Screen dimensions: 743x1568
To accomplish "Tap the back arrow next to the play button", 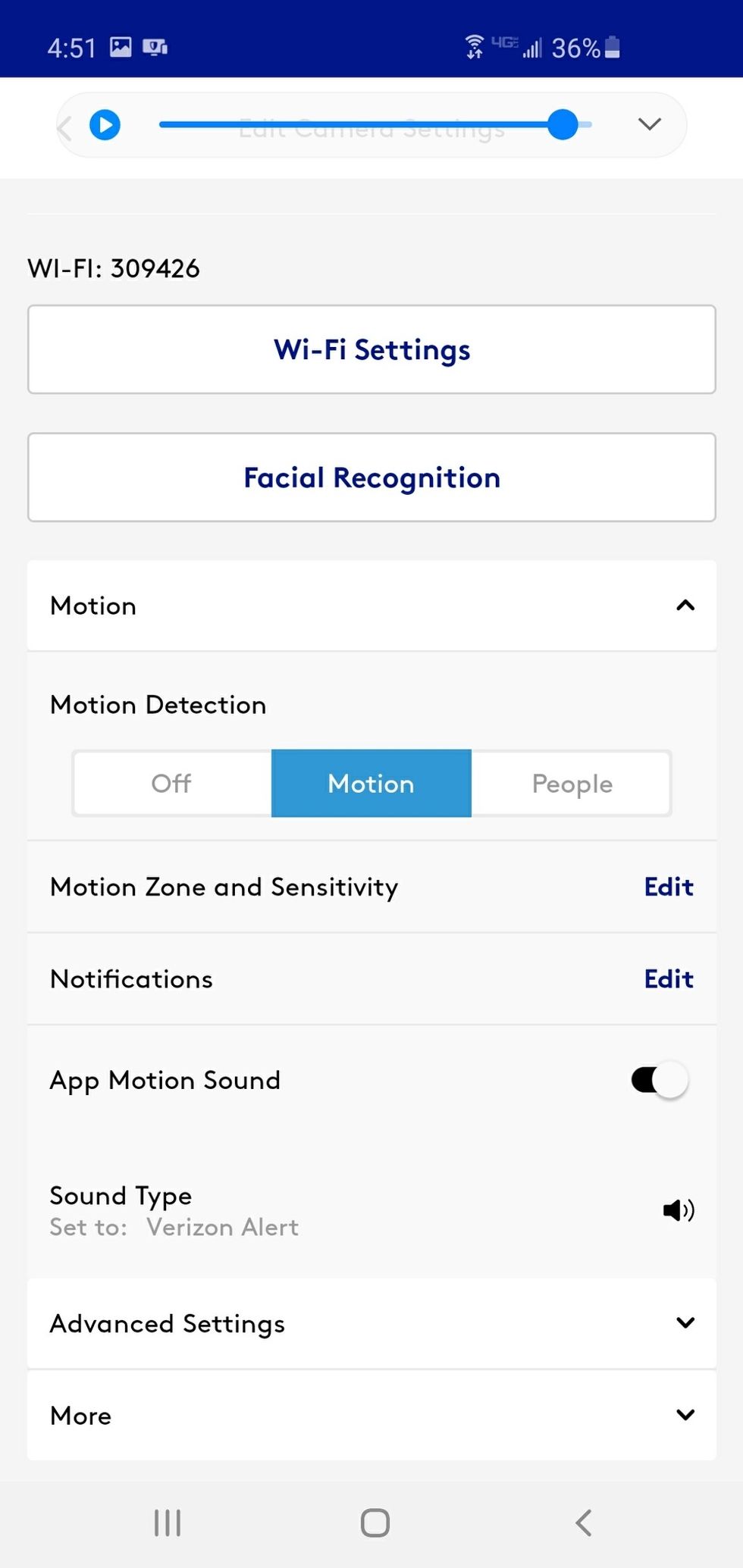I will pos(64,127).
